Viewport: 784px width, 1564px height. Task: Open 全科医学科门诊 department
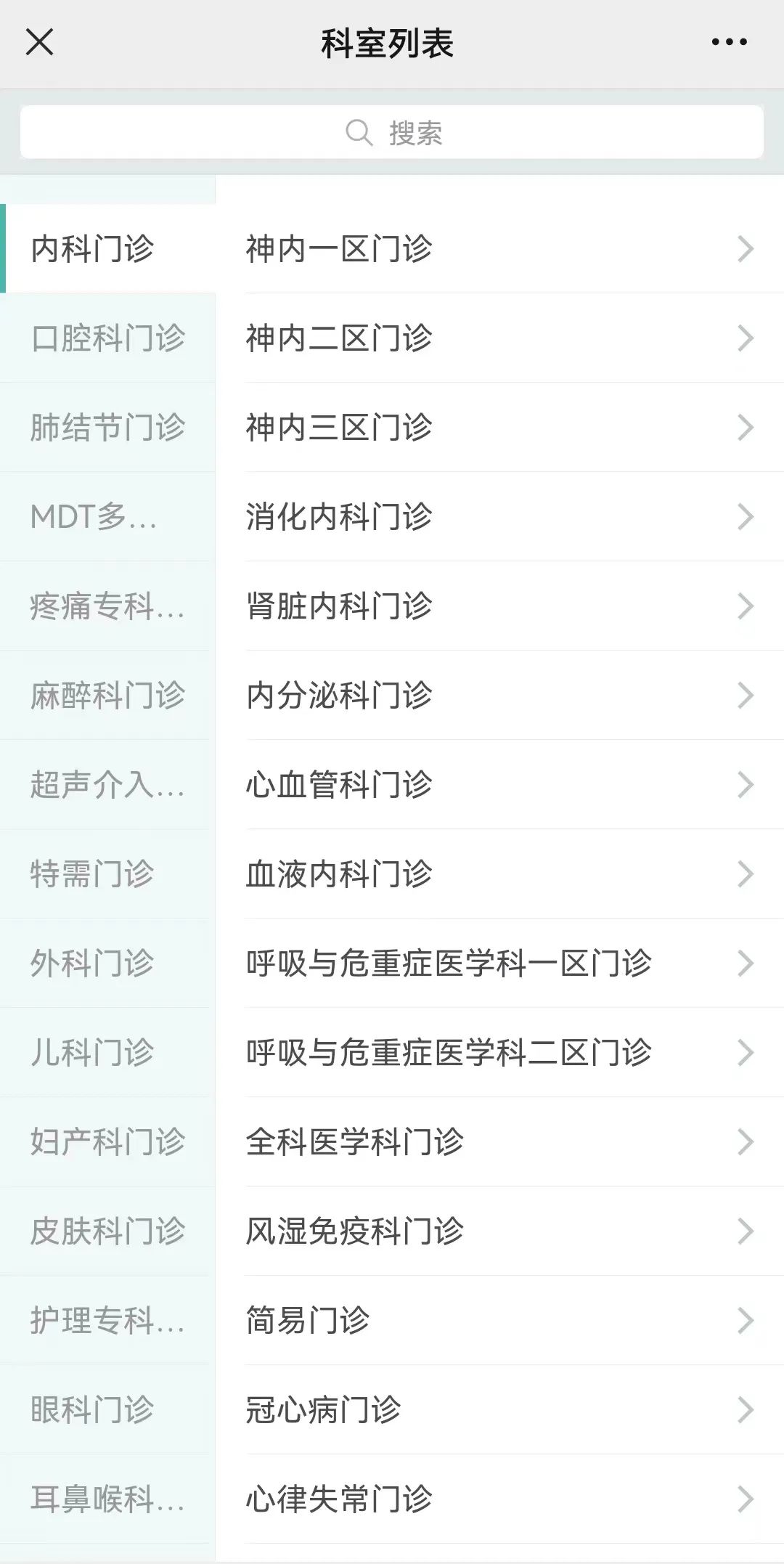499,1141
